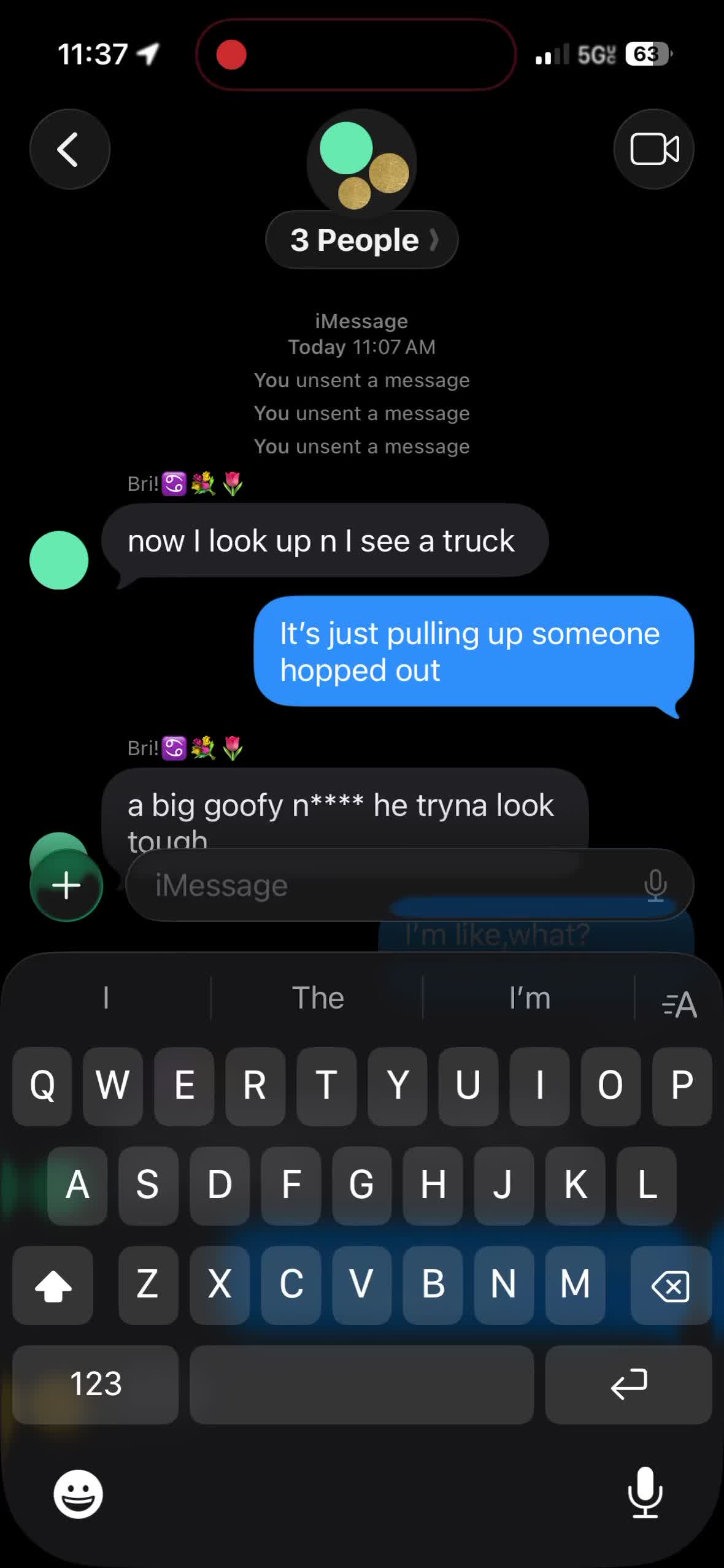724x1568 pixels.
Task: Start keyboard dictation microphone
Action: 645,1492
